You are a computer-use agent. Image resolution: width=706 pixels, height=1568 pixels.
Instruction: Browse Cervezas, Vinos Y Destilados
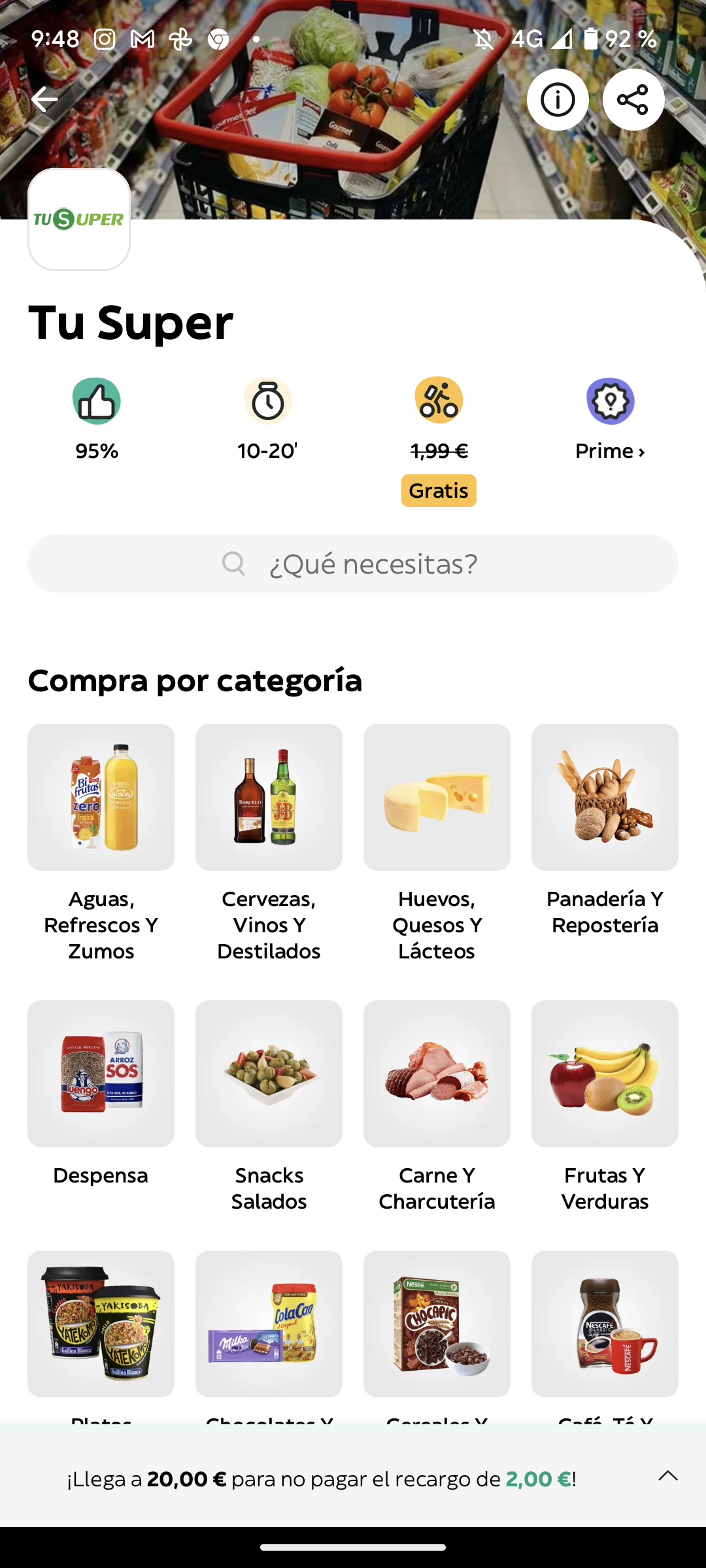(269, 797)
